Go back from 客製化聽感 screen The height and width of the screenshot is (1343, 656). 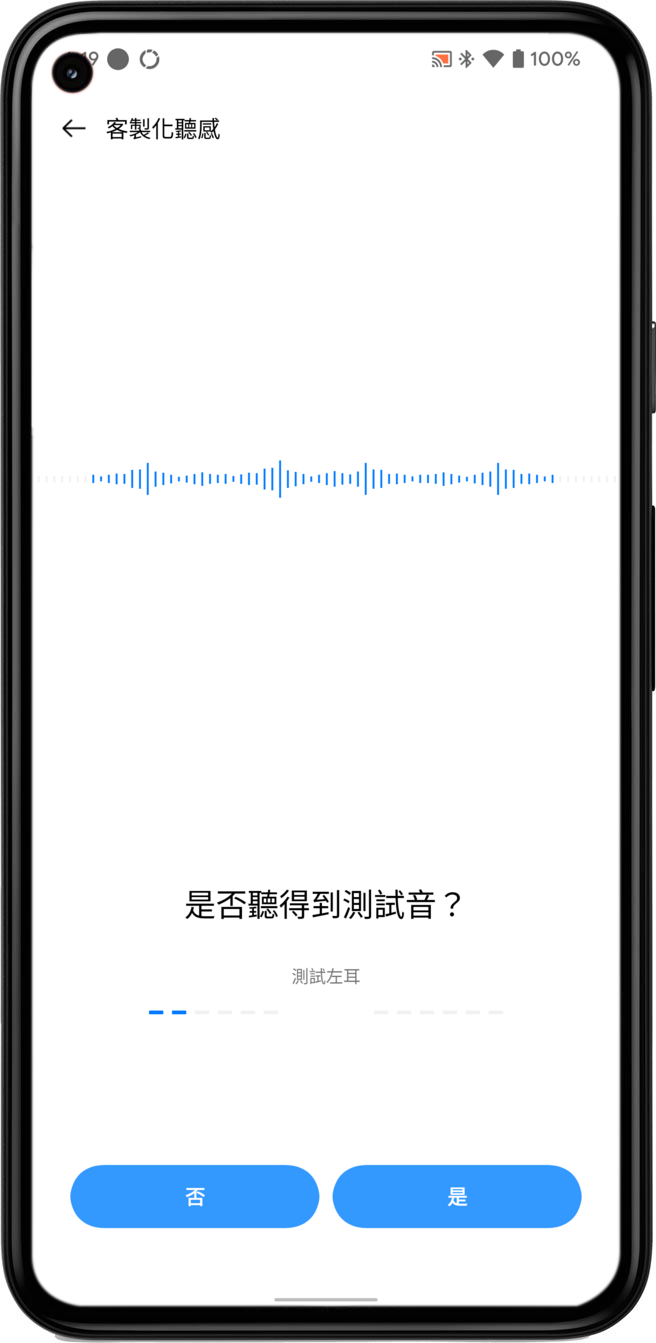coord(73,128)
